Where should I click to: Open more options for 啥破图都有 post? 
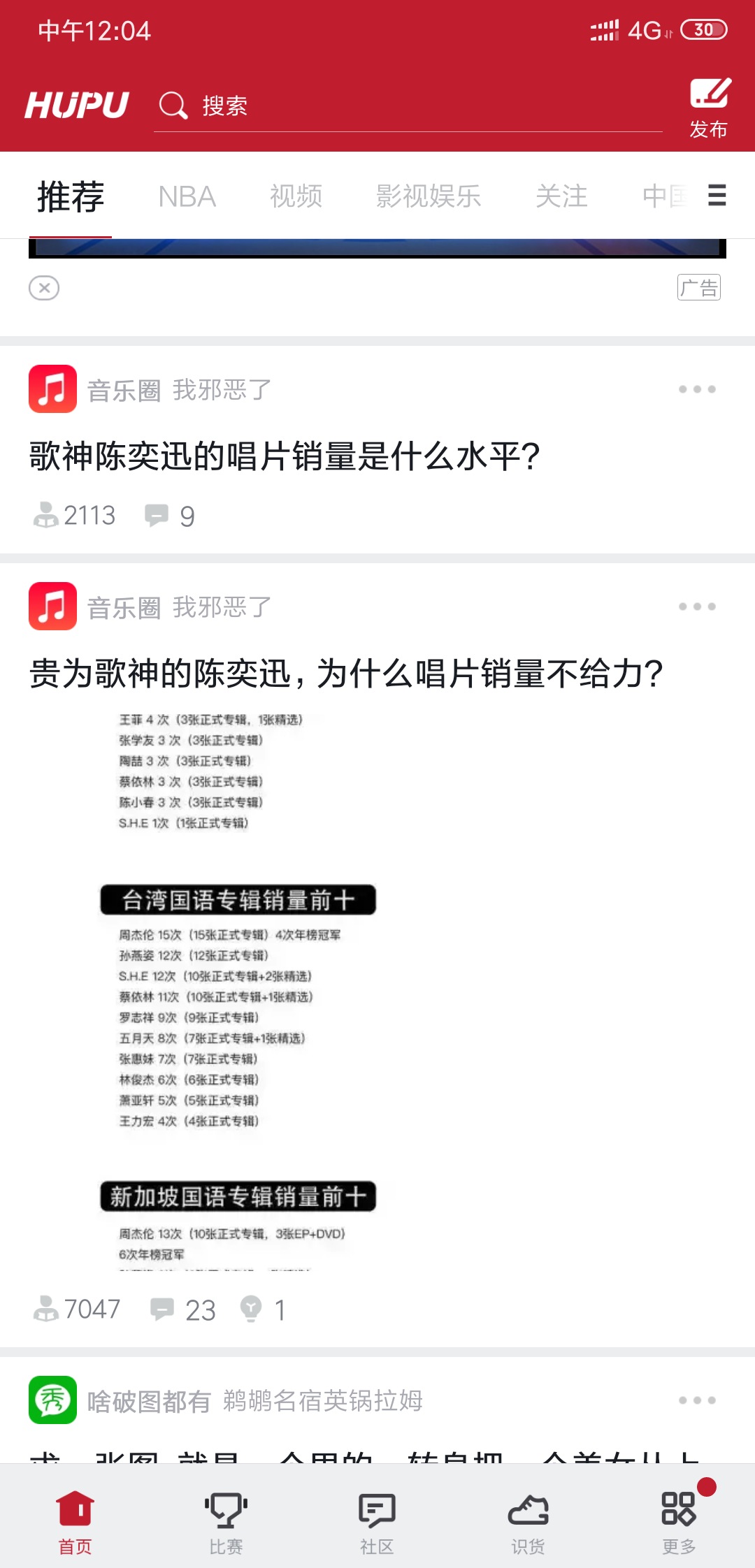[697, 1400]
